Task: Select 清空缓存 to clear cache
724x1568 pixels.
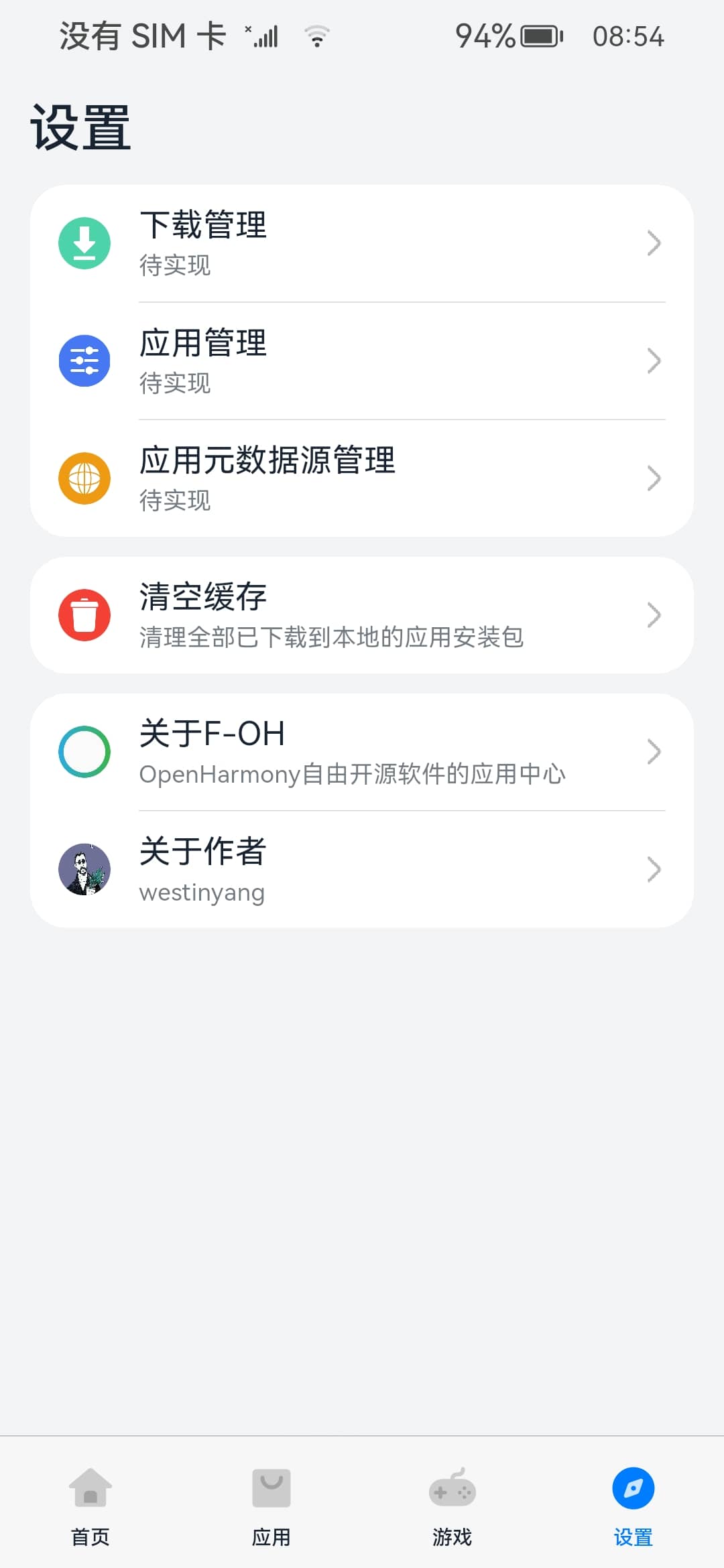Action: pyautogui.click(x=362, y=615)
